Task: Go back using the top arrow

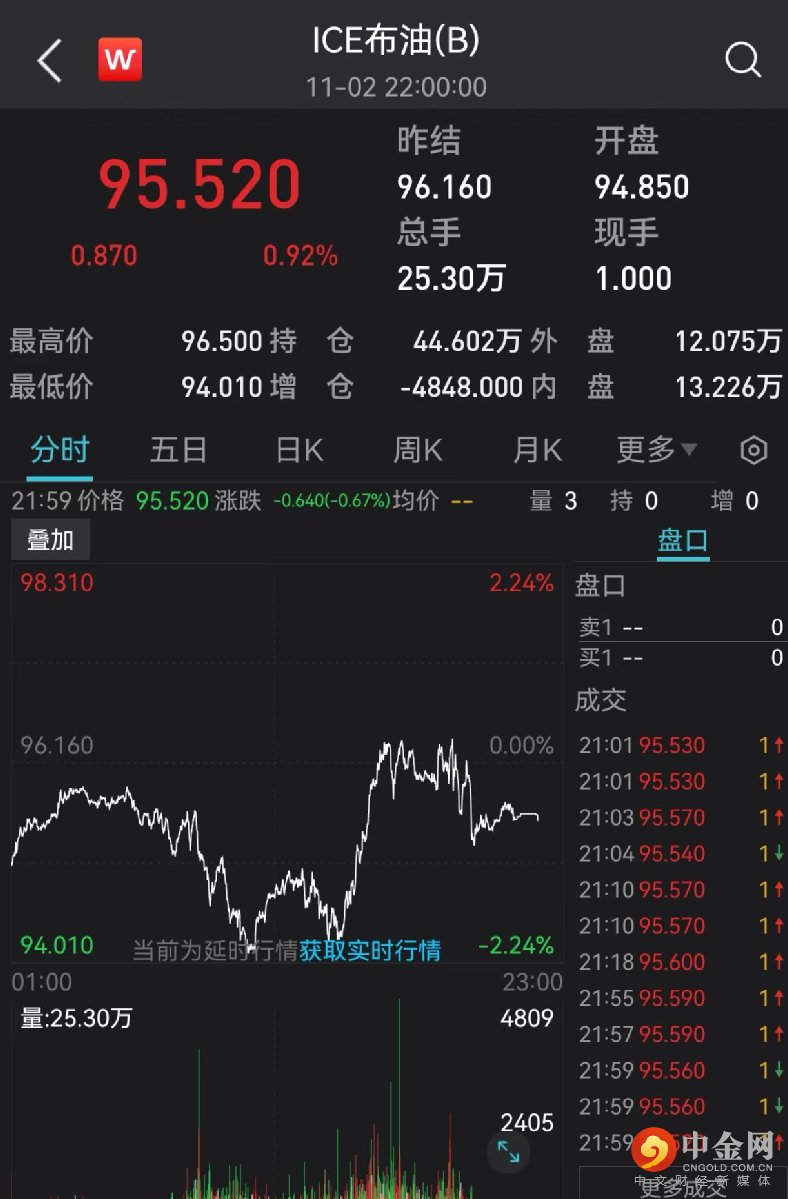Action: [x=49, y=61]
